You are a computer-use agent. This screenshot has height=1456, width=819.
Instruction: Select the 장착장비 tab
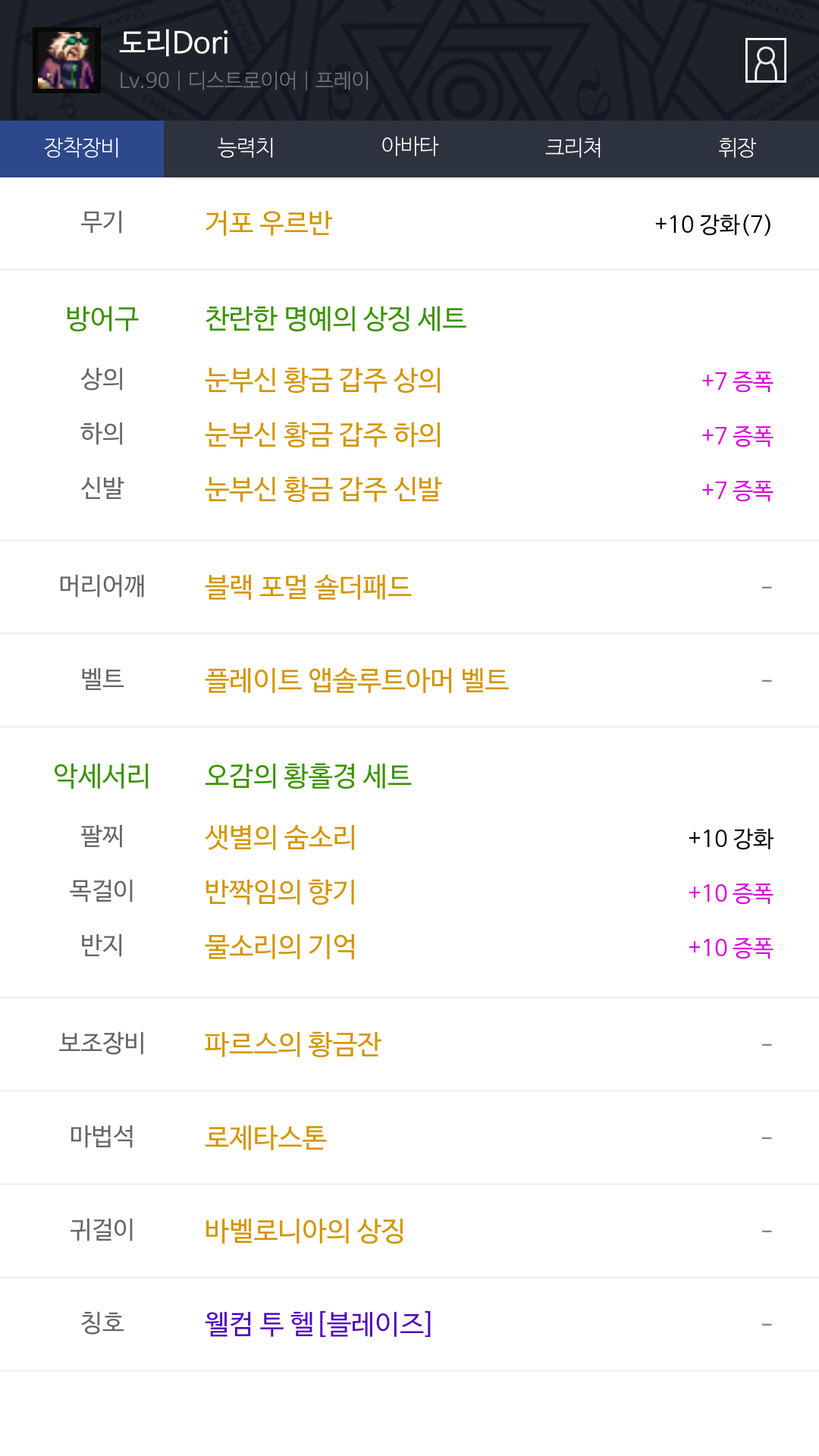pyautogui.click(x=82, y=148)
